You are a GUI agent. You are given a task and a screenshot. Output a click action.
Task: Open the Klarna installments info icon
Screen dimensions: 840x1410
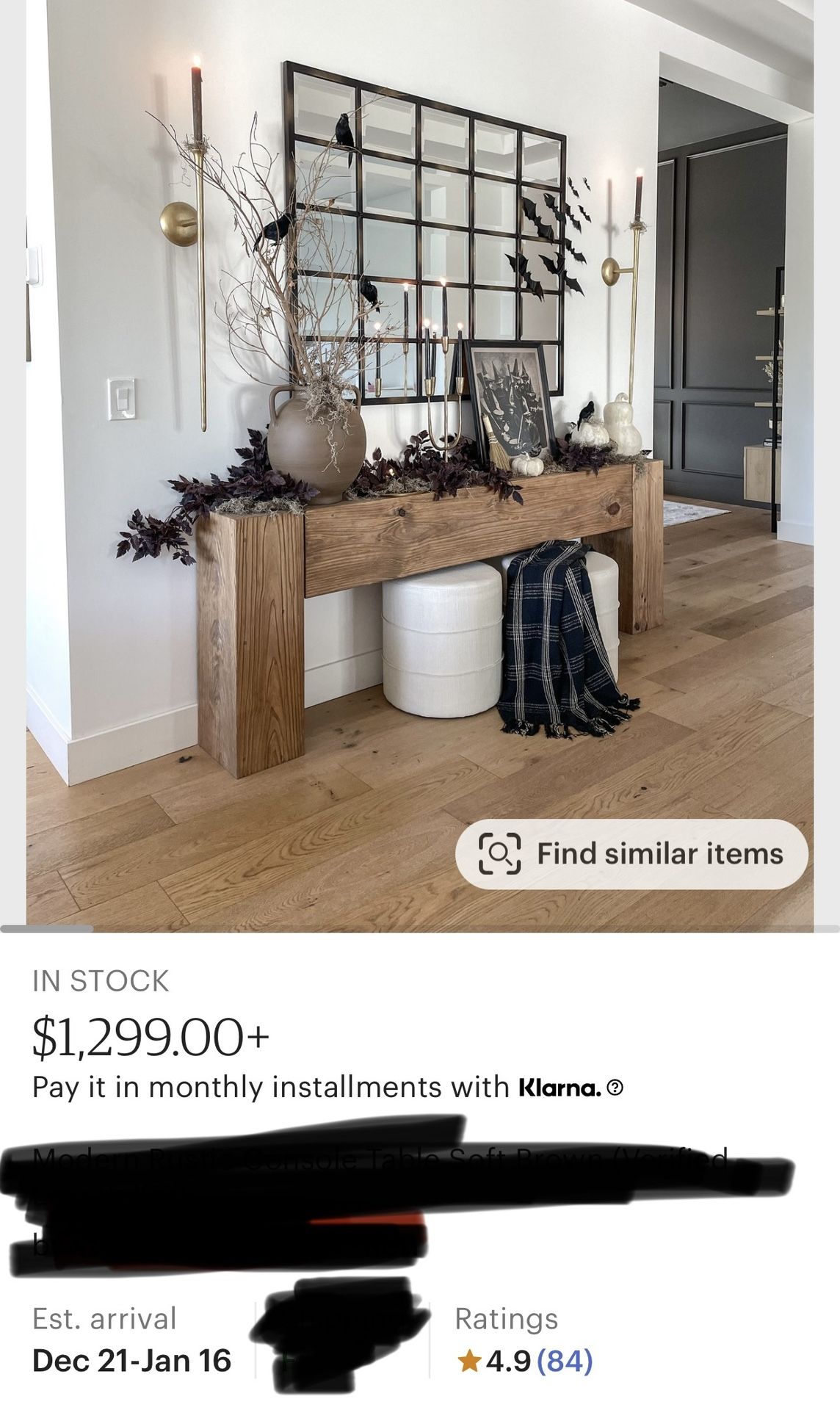(616, 1088)
